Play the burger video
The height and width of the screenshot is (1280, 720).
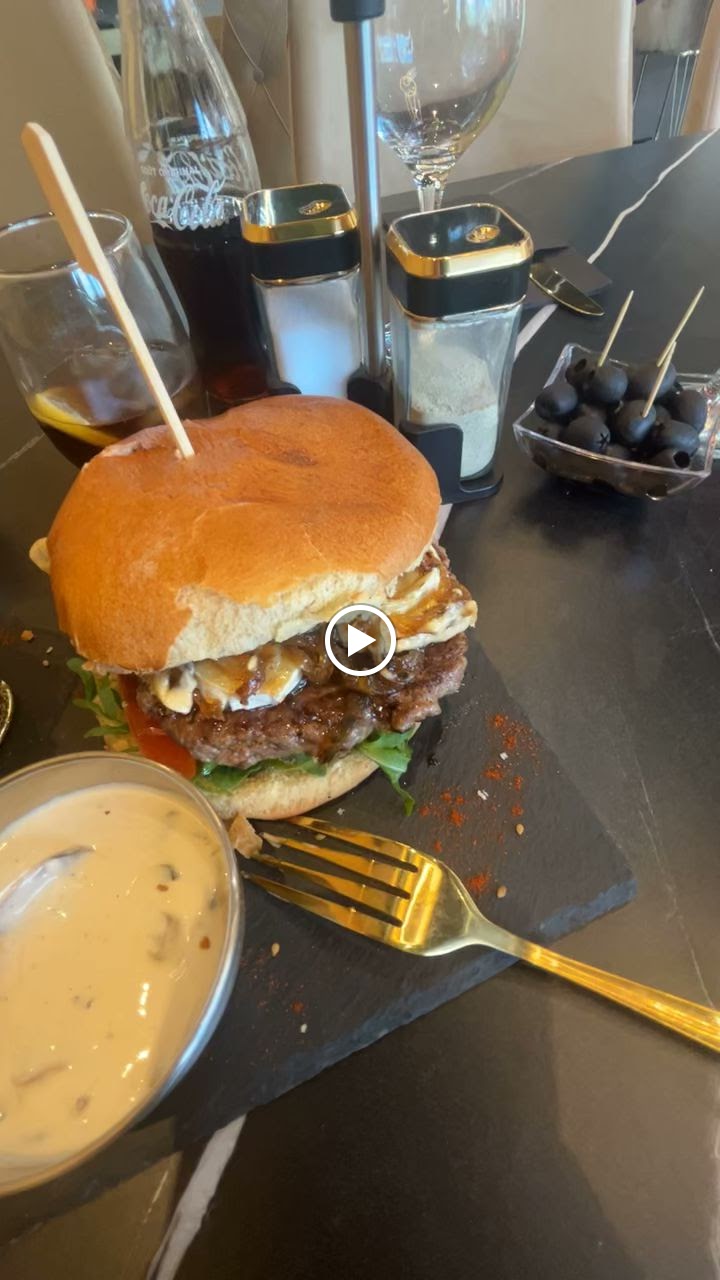click(x=360, y=640)
